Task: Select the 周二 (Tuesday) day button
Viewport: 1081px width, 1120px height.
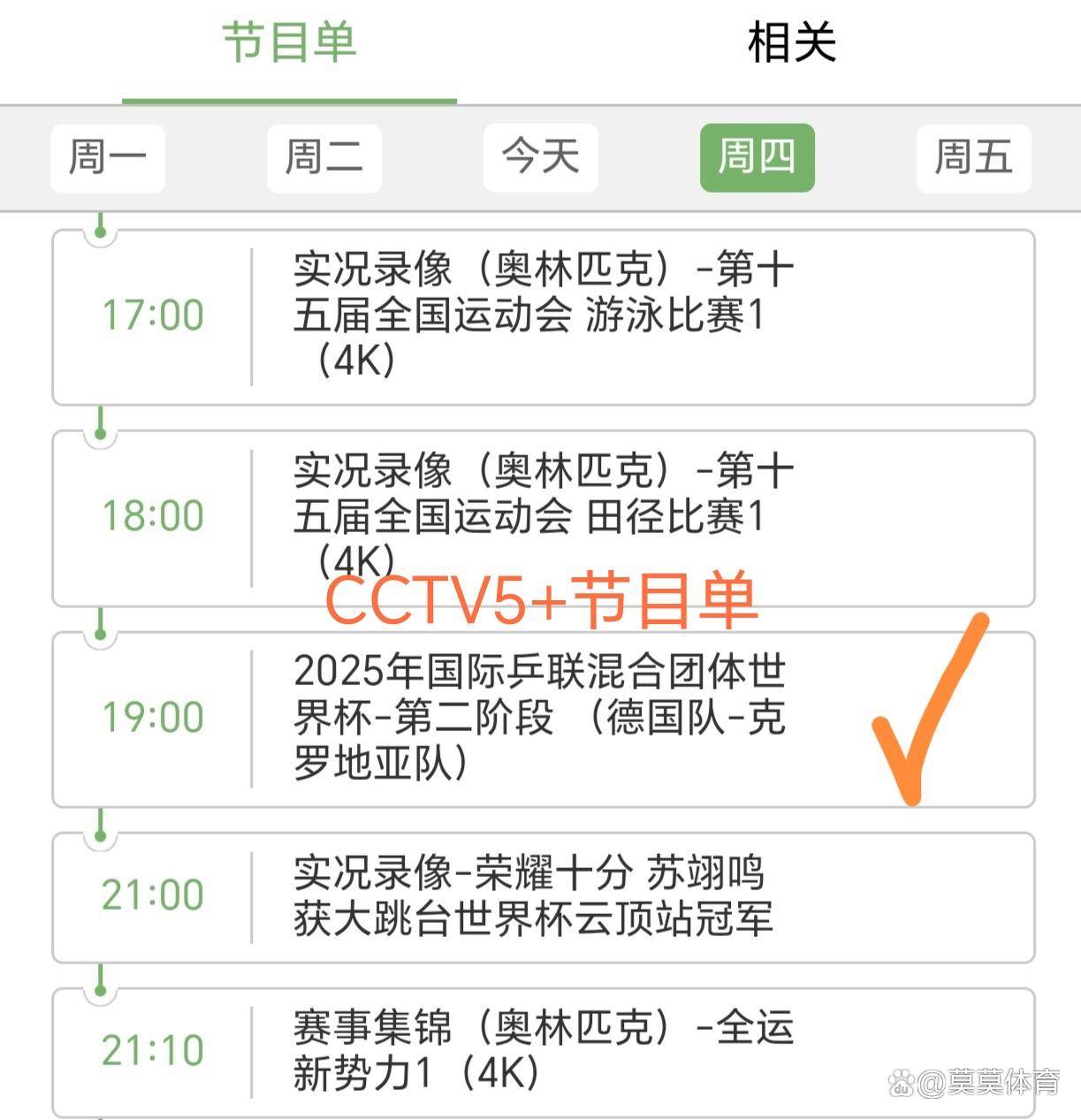Action: tap(324, 159)
